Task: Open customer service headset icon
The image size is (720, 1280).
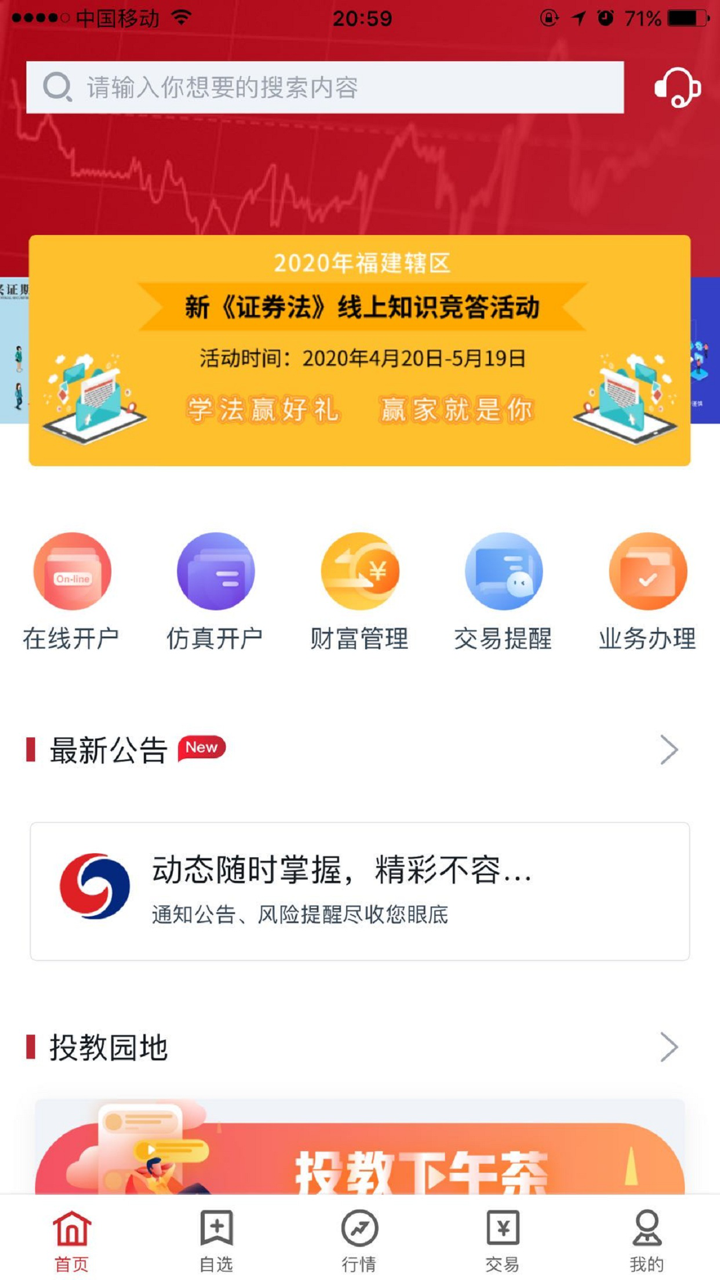Action: [x=677, y=88]
